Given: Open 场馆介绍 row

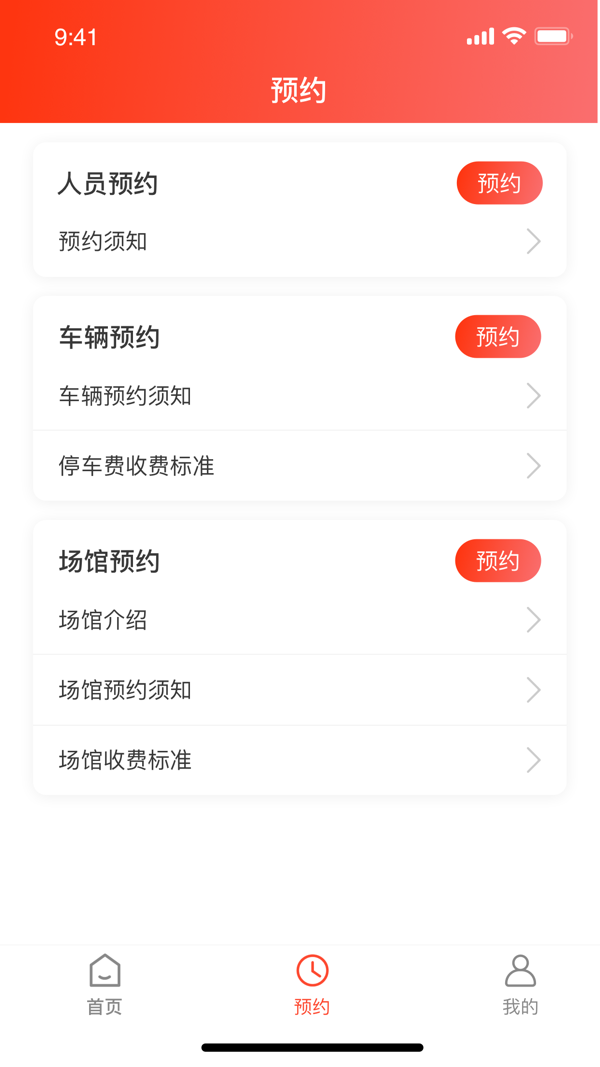Looking at the screenshot, I should [299, 620].
